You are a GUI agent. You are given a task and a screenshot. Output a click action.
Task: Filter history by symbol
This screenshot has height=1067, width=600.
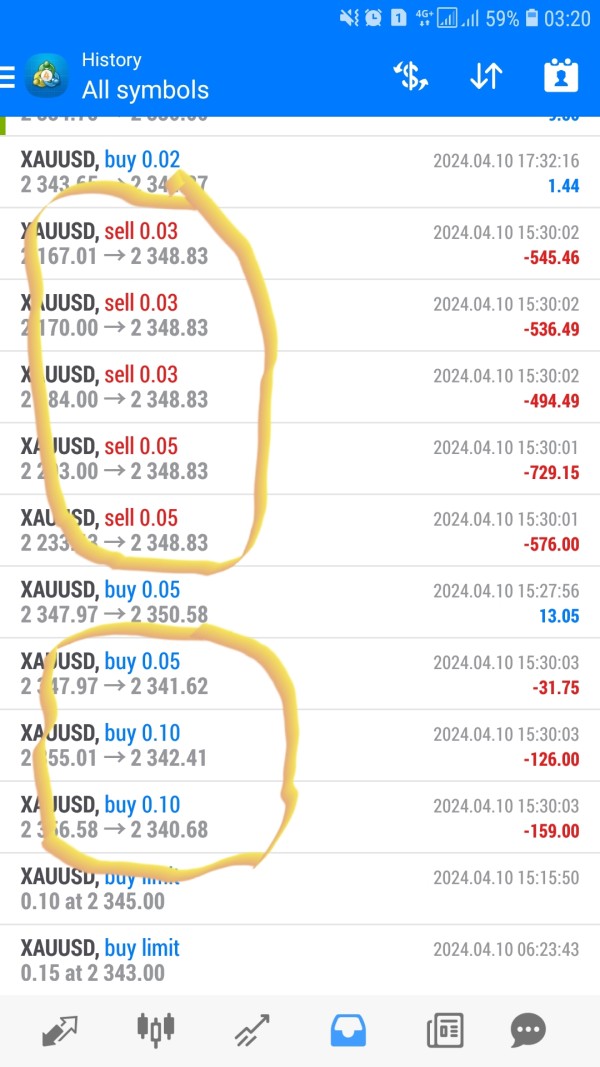tap(410, 76)
